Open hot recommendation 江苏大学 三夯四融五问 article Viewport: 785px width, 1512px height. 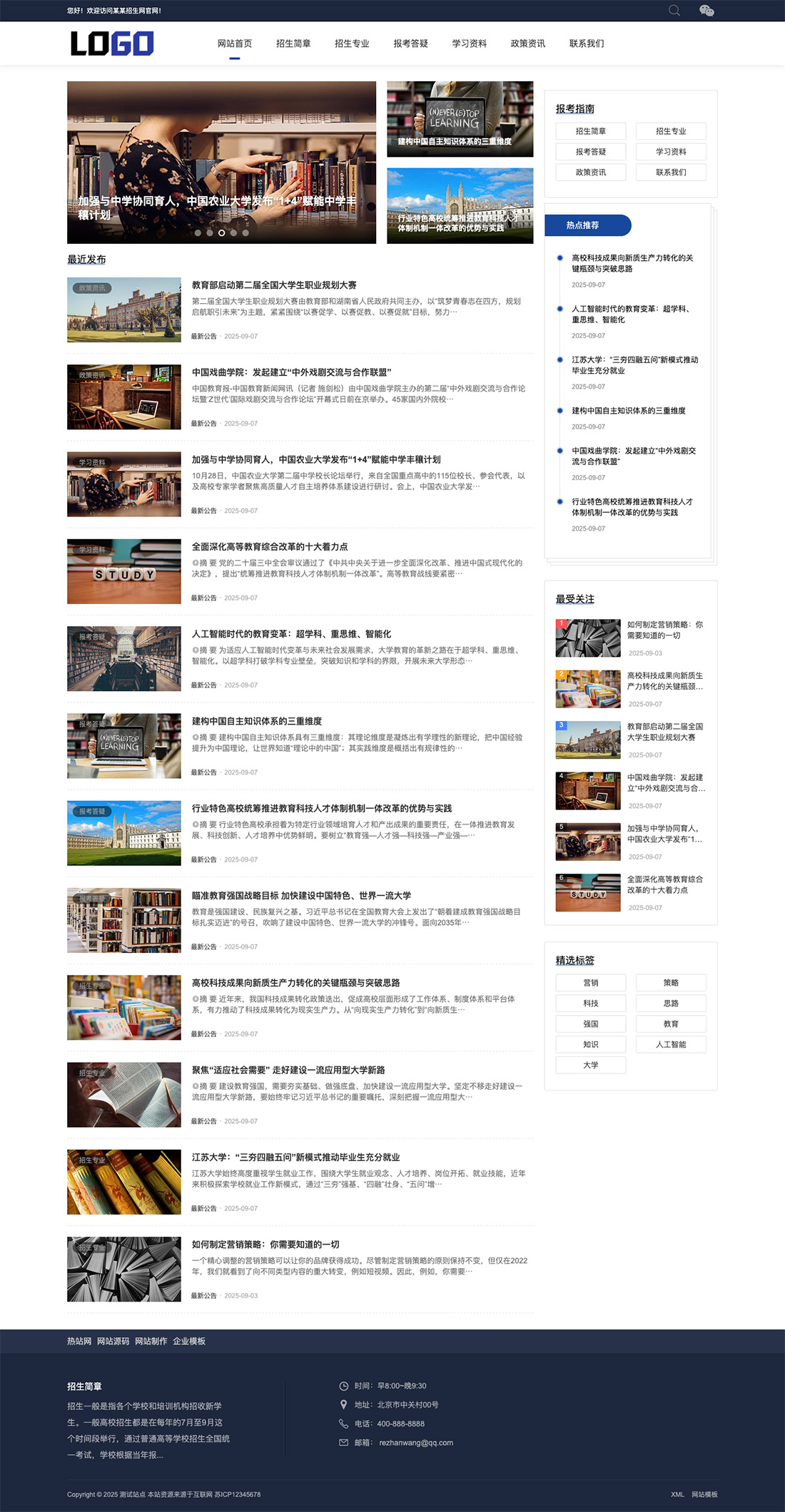[634, 365]
